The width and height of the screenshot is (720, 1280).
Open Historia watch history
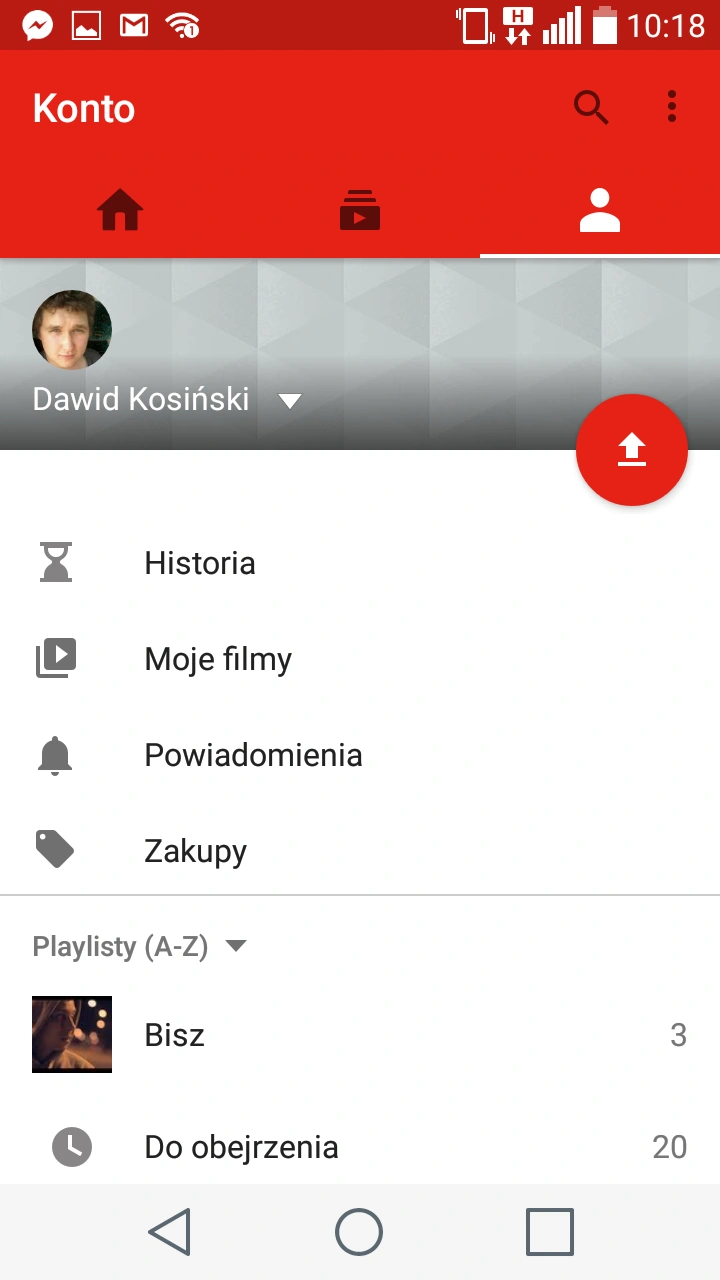pos(200,563)
